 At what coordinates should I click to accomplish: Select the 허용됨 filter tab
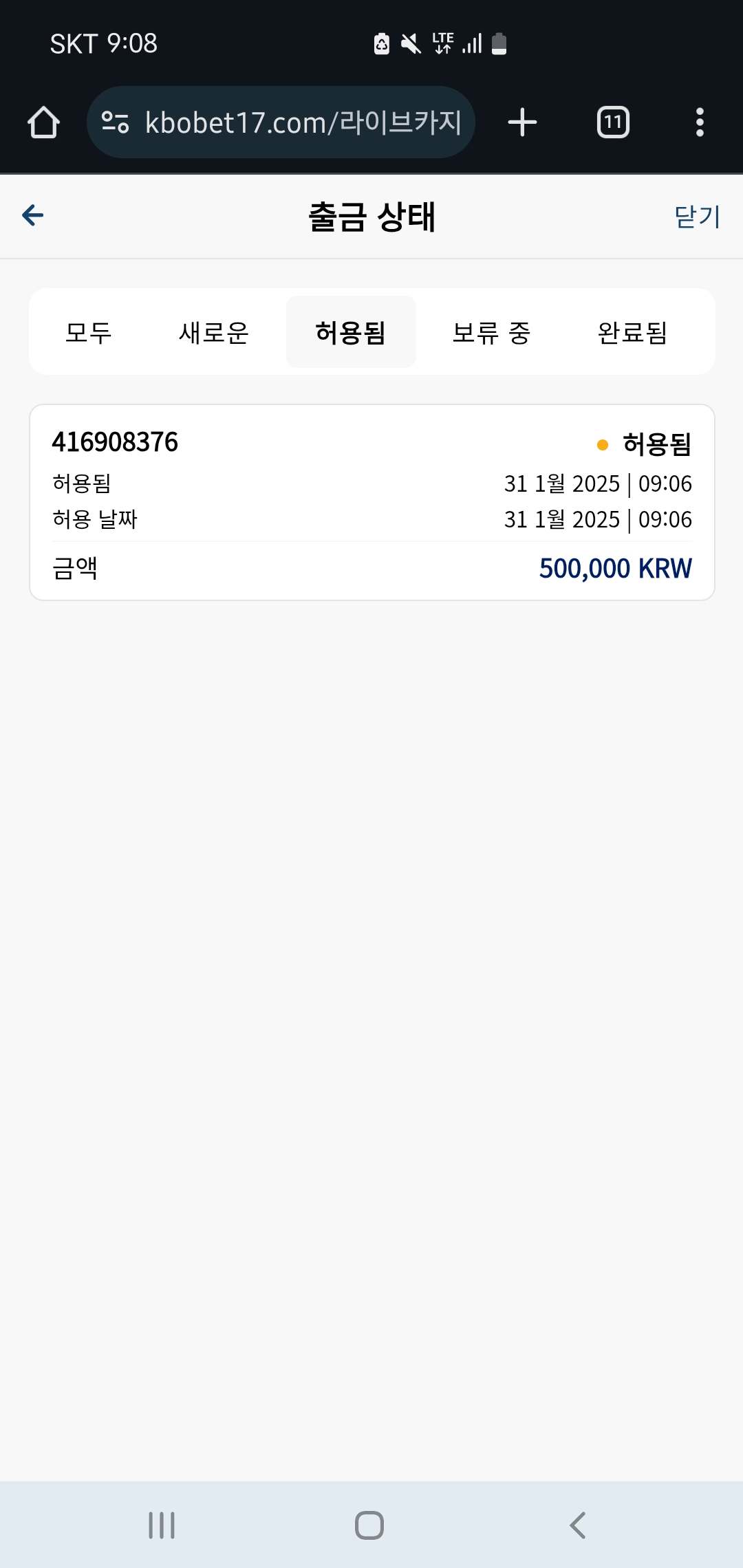(351, 332)
